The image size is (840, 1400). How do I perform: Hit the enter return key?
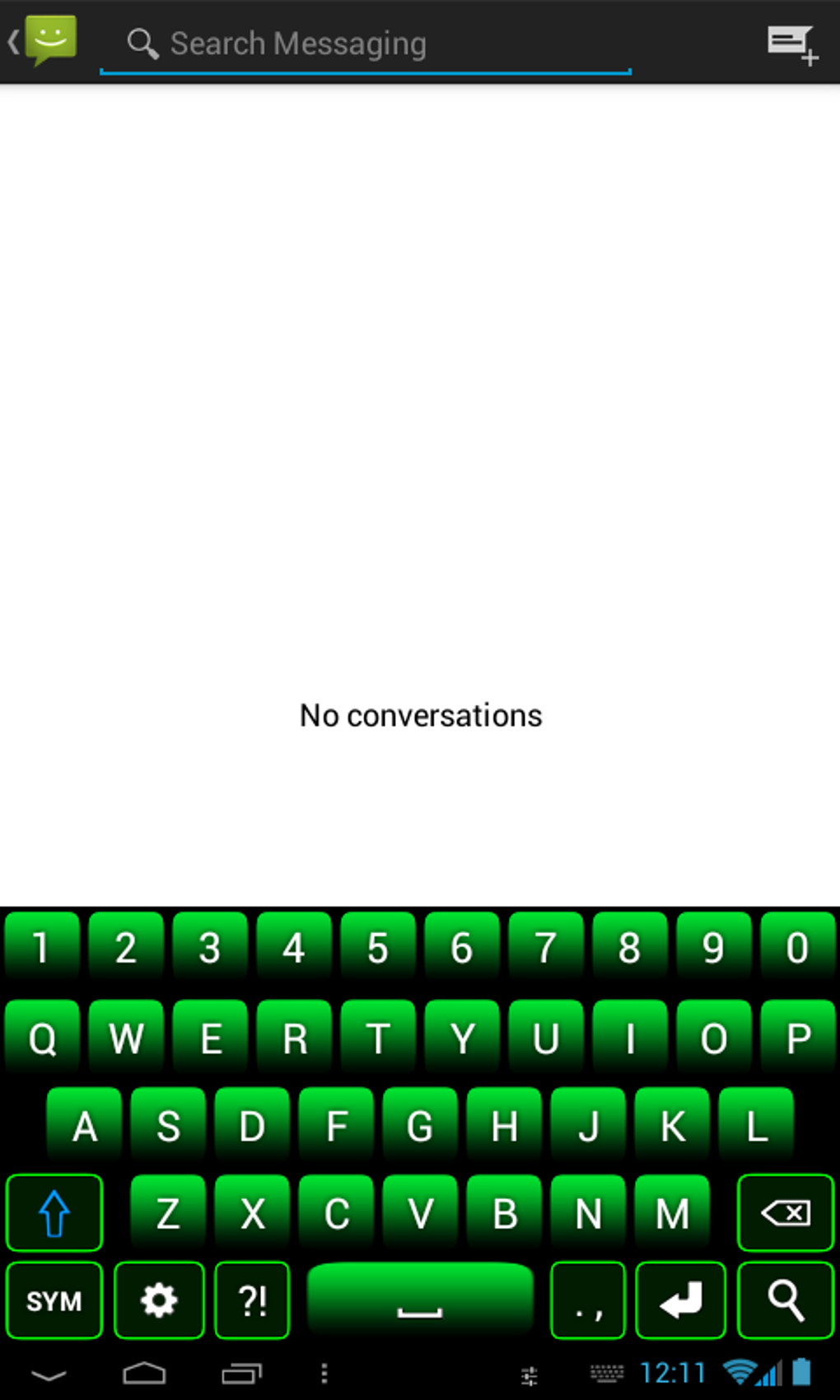pyautogui.click(x=681, y=1301)
